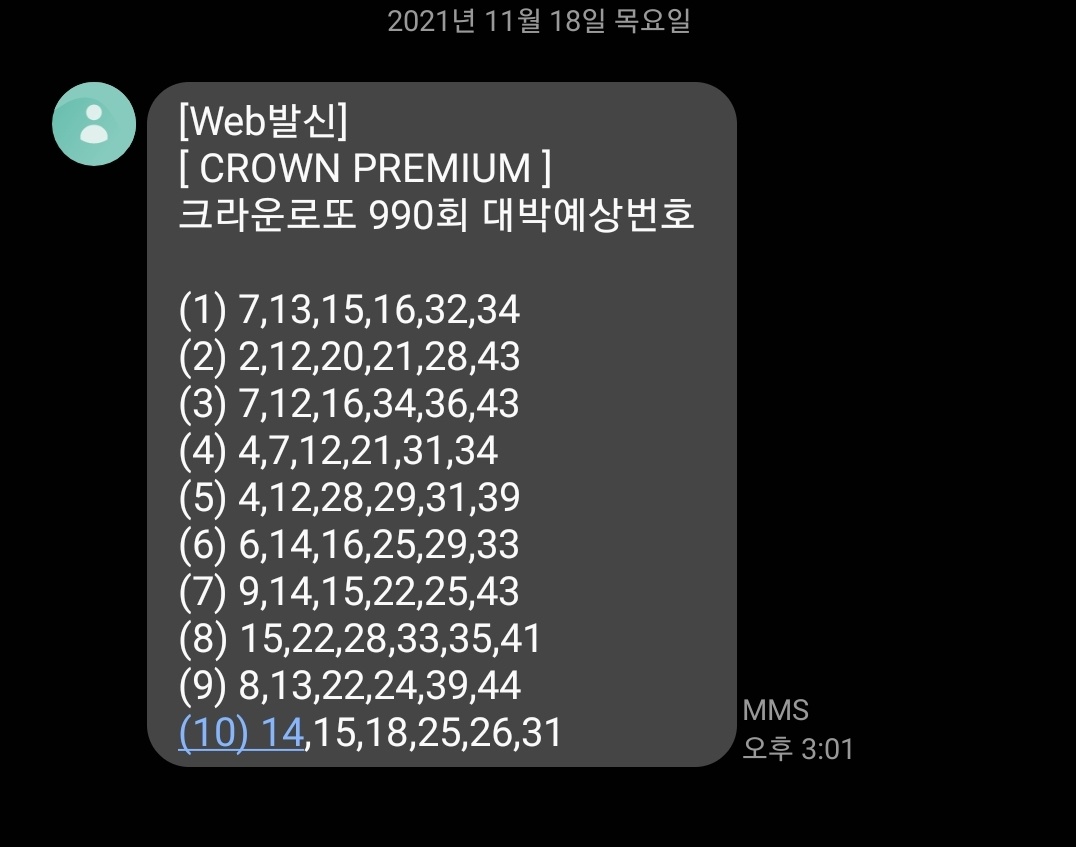Open the sender's contact avatar

pos(93,124)
